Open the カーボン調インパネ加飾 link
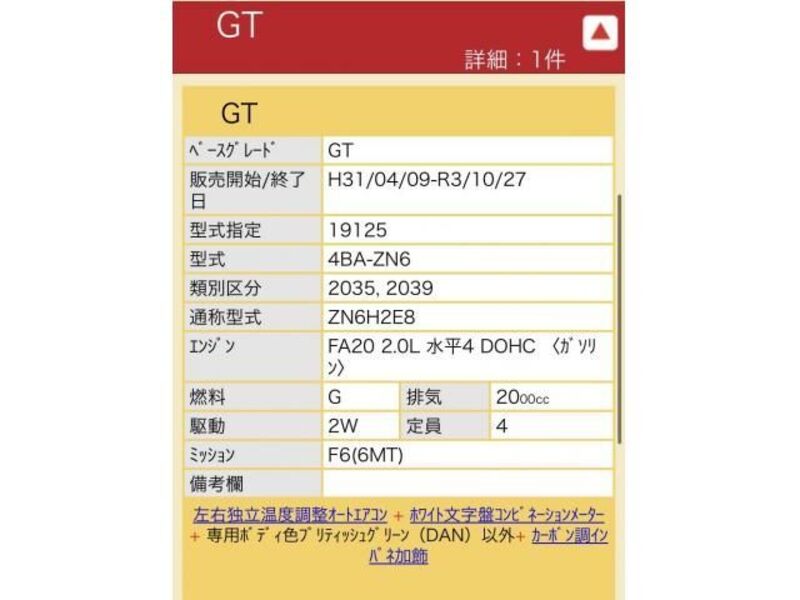This screenshot has width=800, height=600. 570,536
